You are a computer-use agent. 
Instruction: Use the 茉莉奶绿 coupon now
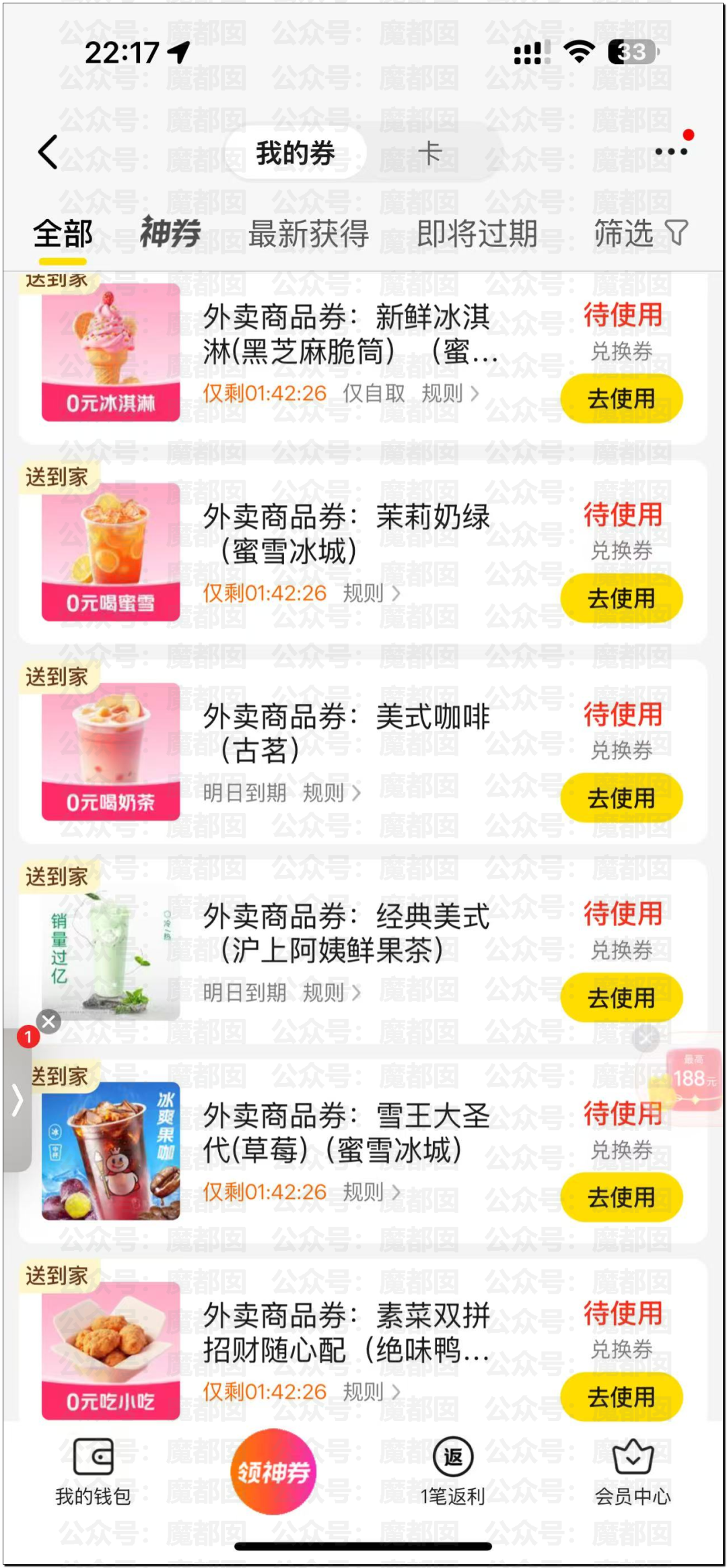(x=621, y=598)
